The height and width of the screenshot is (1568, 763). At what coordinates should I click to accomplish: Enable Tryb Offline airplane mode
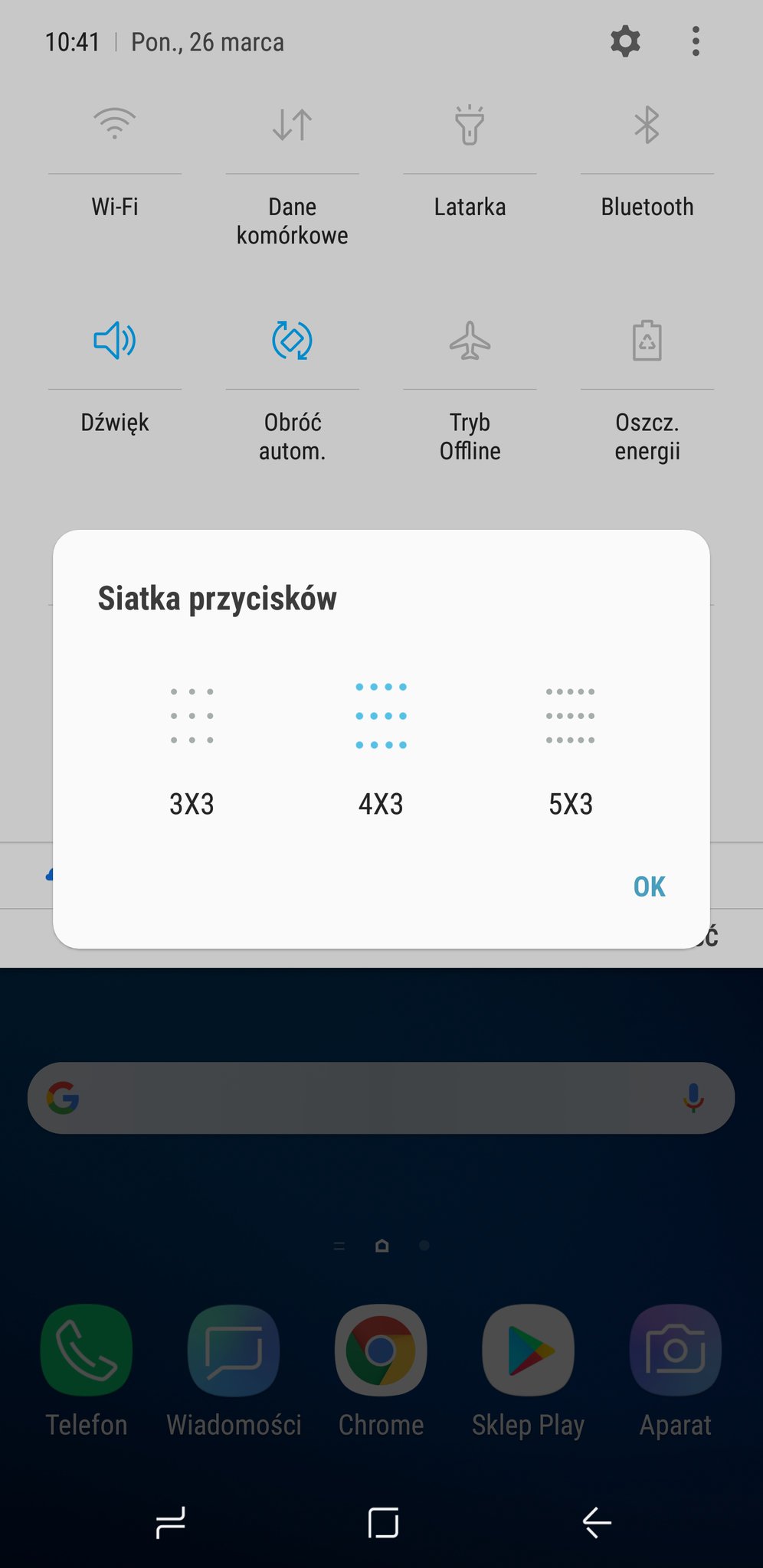[x=470, y=340]
